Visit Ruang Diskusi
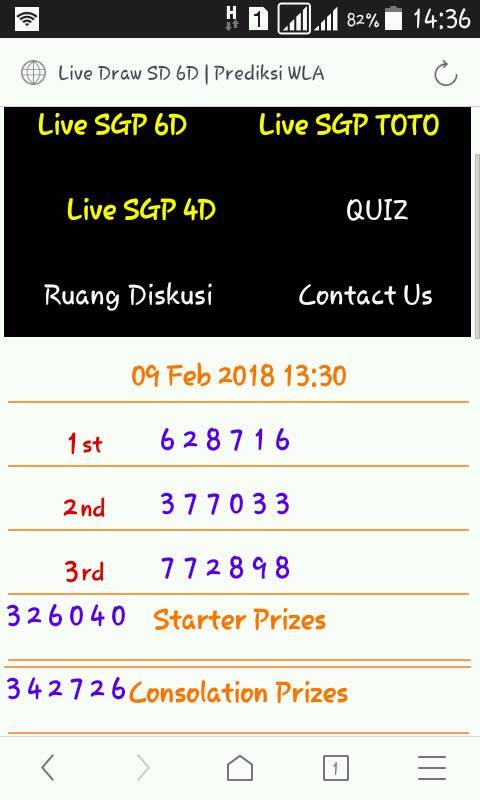The image size is (480, 800). tap(128, 295)
